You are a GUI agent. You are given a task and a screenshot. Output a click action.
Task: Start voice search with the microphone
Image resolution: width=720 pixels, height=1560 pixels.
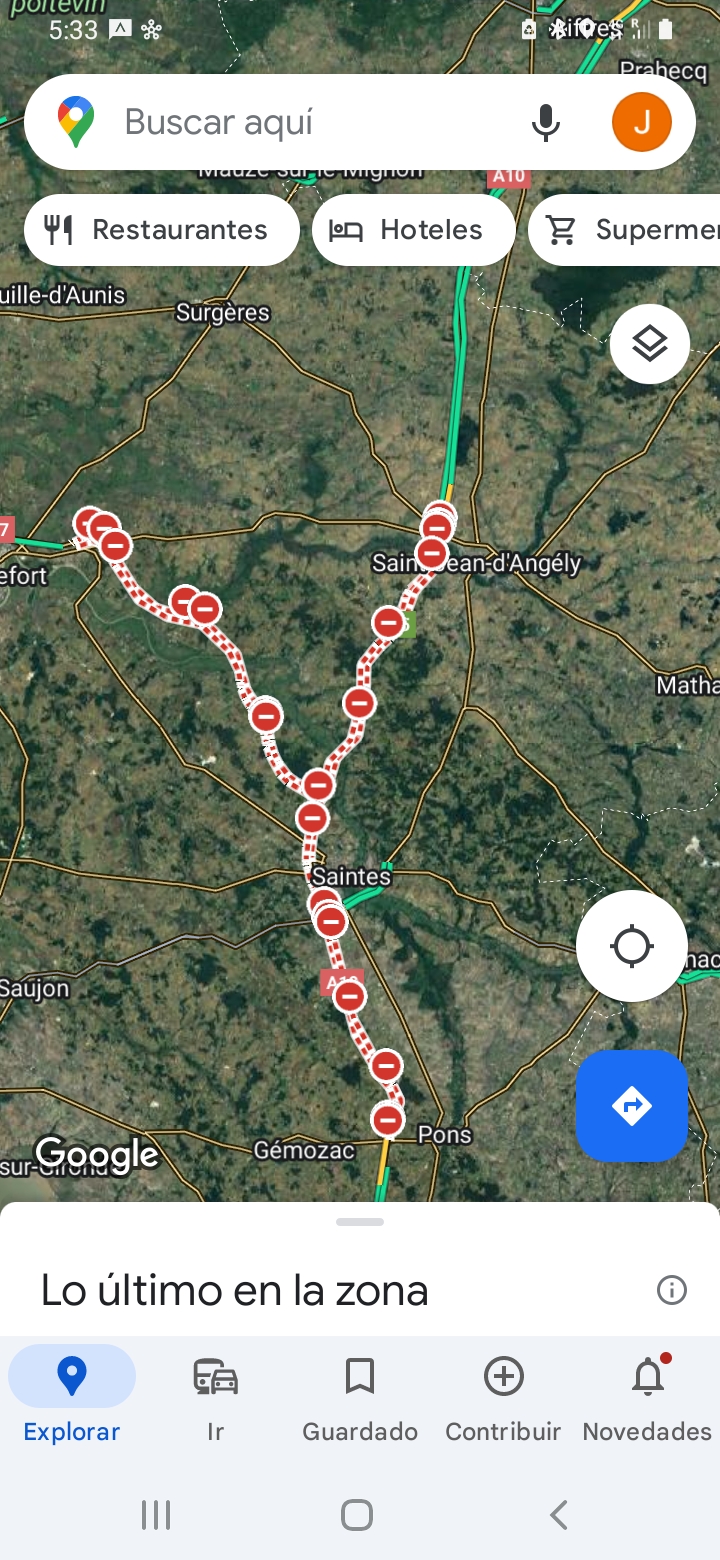point(545,123)
